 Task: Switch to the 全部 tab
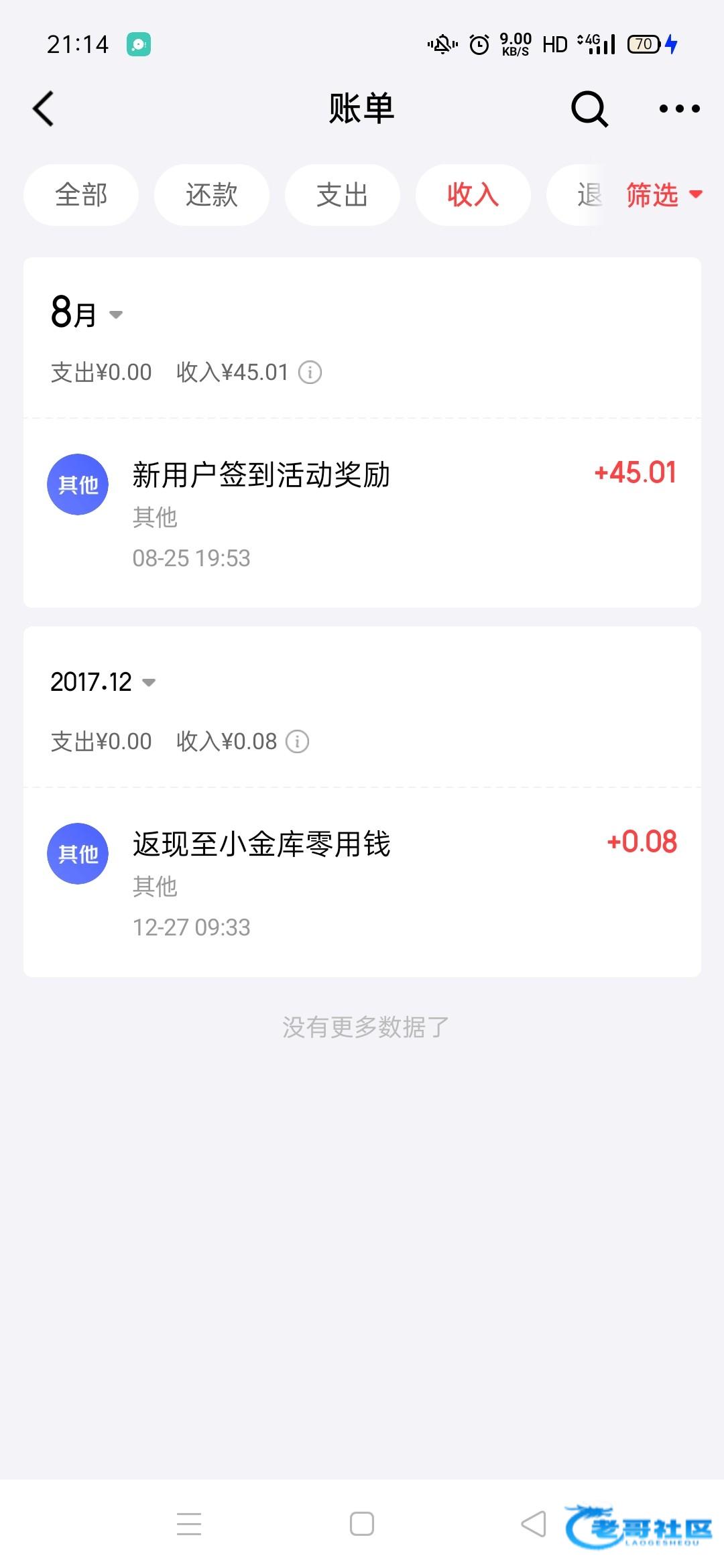pyautogui.click(x=81, y=195)
